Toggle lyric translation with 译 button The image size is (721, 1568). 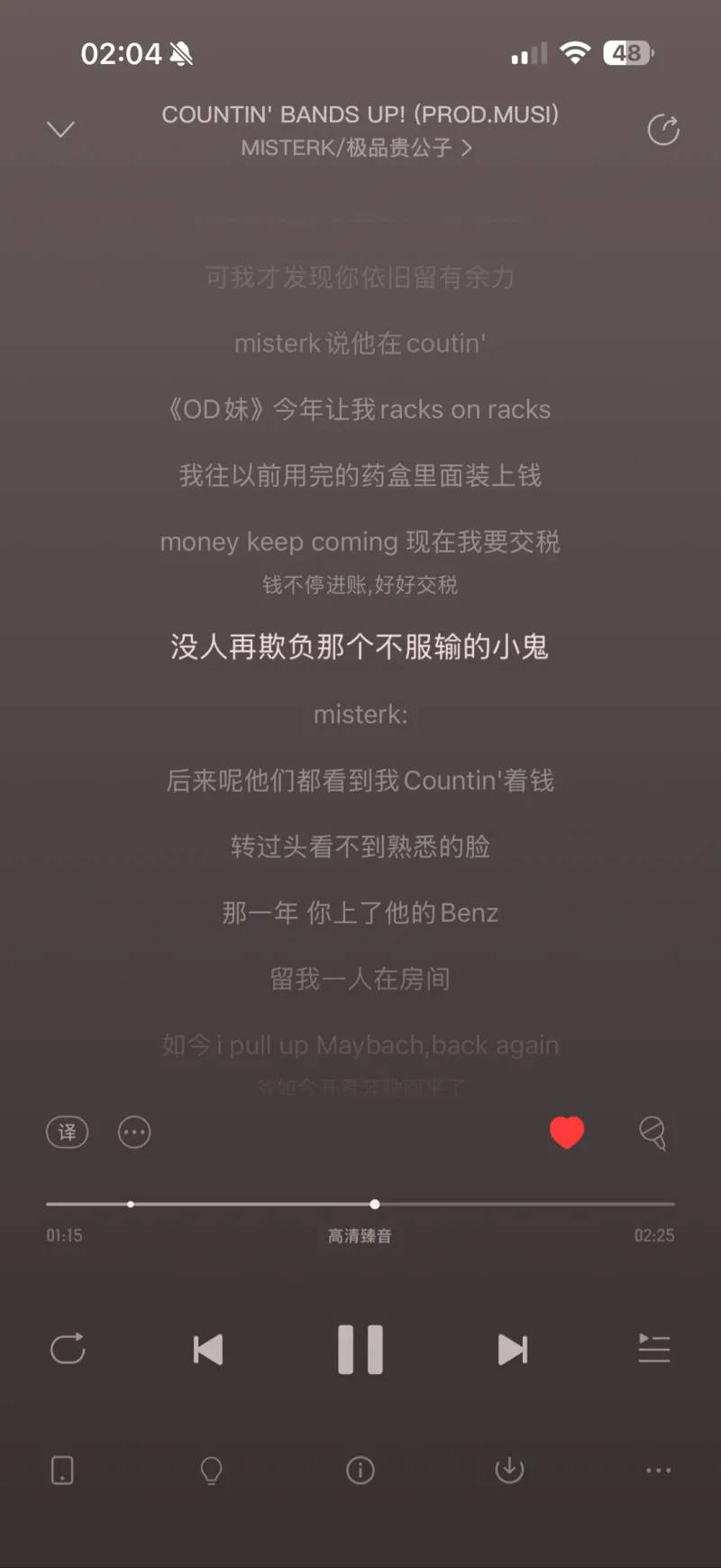tap(68, 1132)
